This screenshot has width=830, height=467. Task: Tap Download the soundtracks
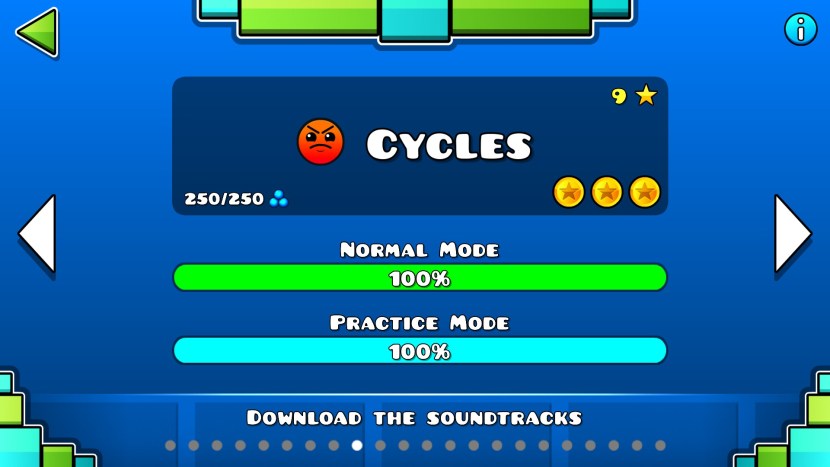coord(414,417)
